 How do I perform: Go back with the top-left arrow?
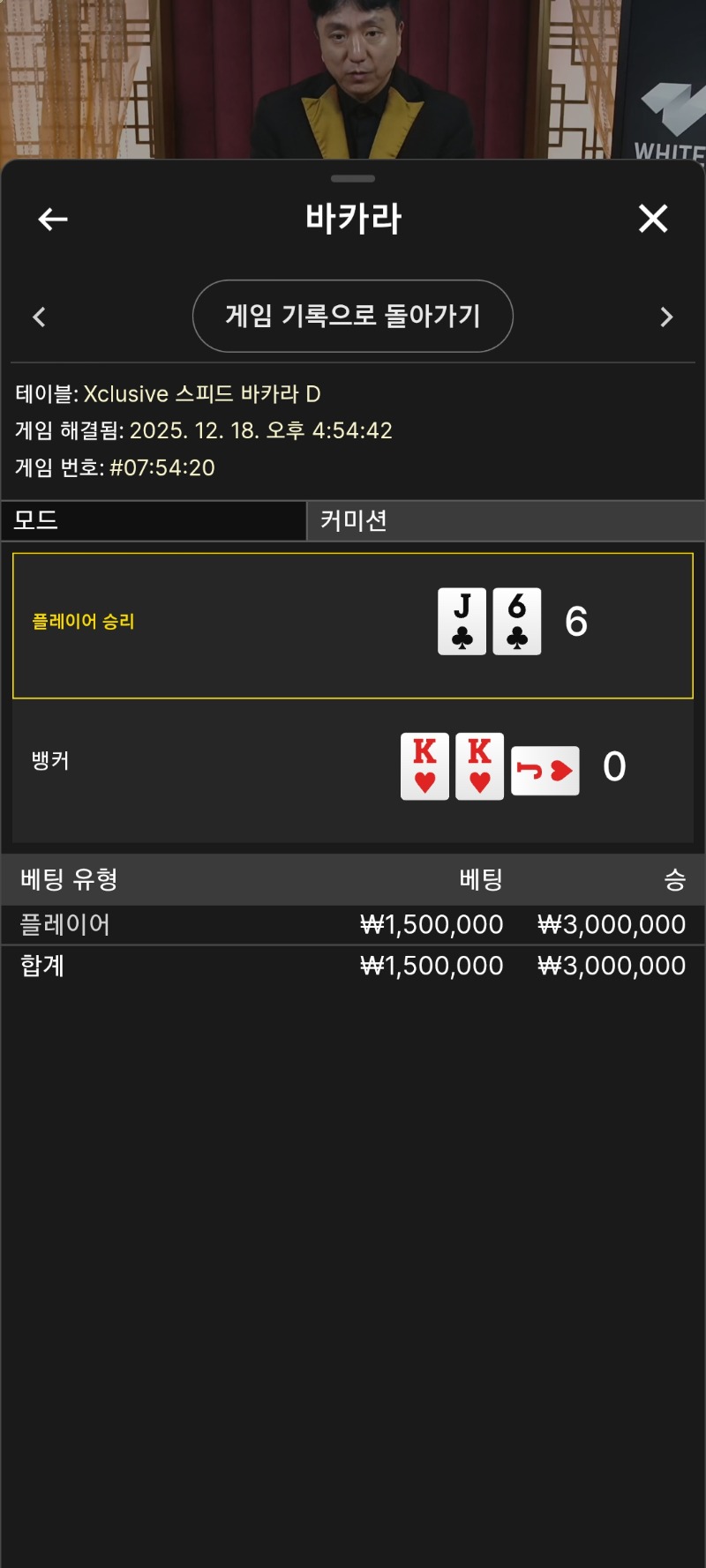click(53, 219)
